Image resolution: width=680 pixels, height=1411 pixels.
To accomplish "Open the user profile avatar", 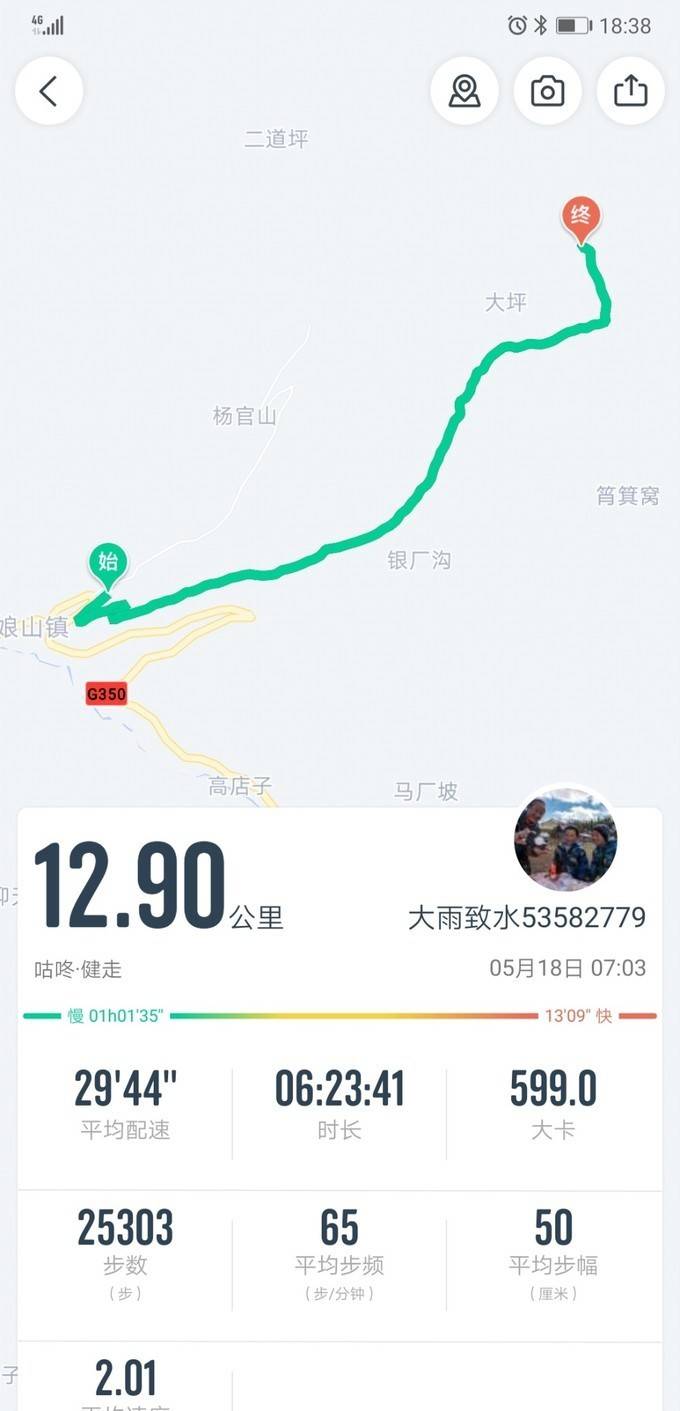I will tap(565, 840).
